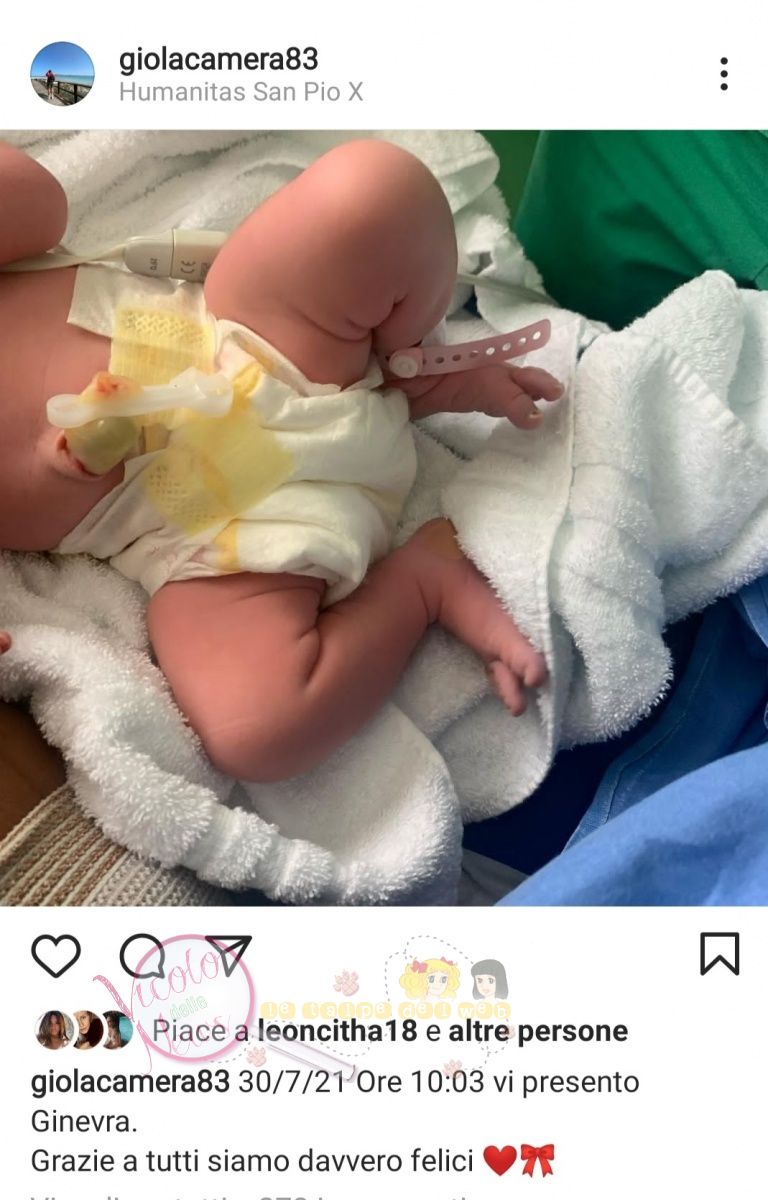Like the post with the heart icon
768x1200 pixels.
click(x=56, y=955)
